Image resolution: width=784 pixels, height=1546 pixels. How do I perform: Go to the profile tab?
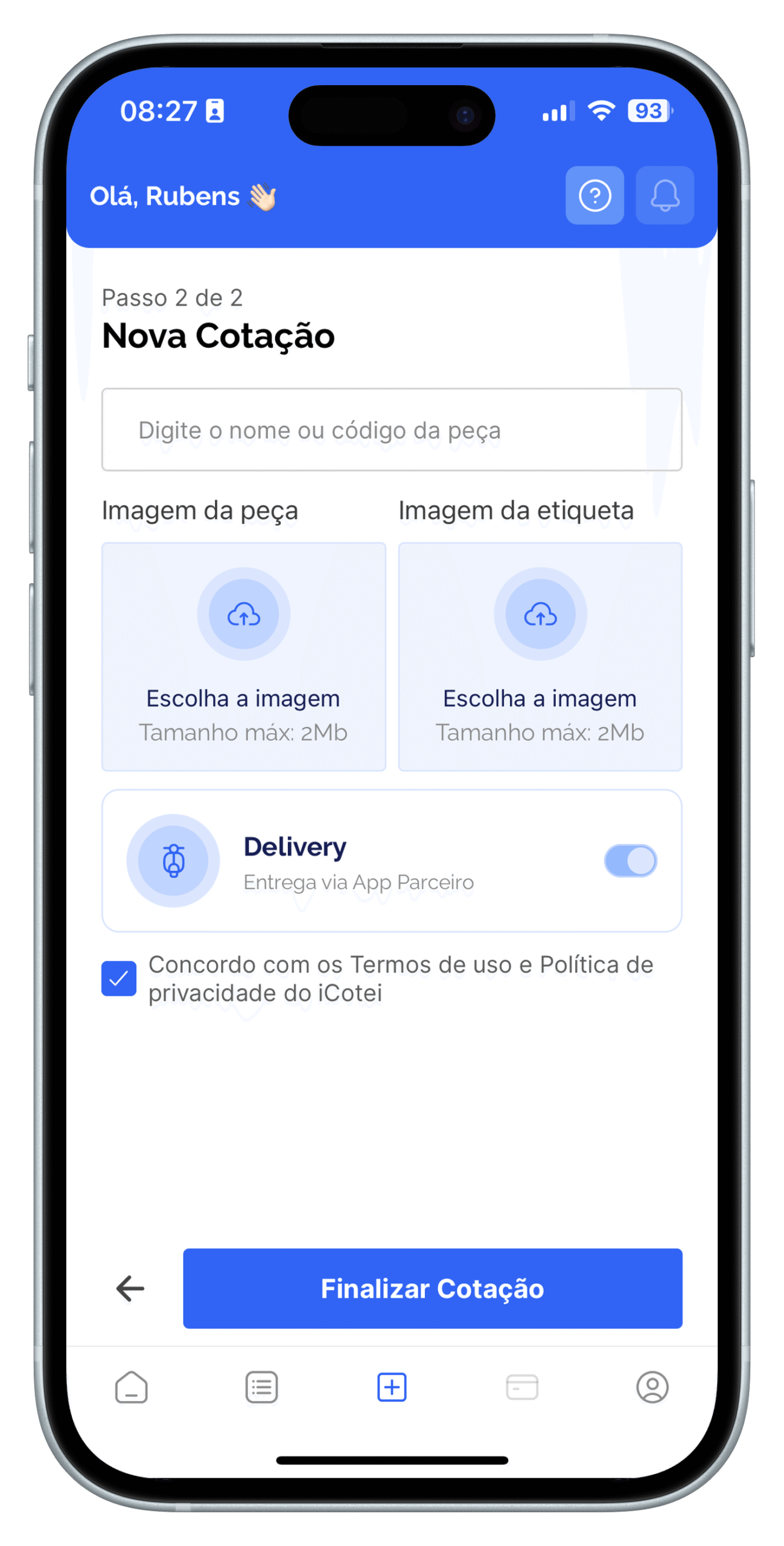tap(652, 1387)
